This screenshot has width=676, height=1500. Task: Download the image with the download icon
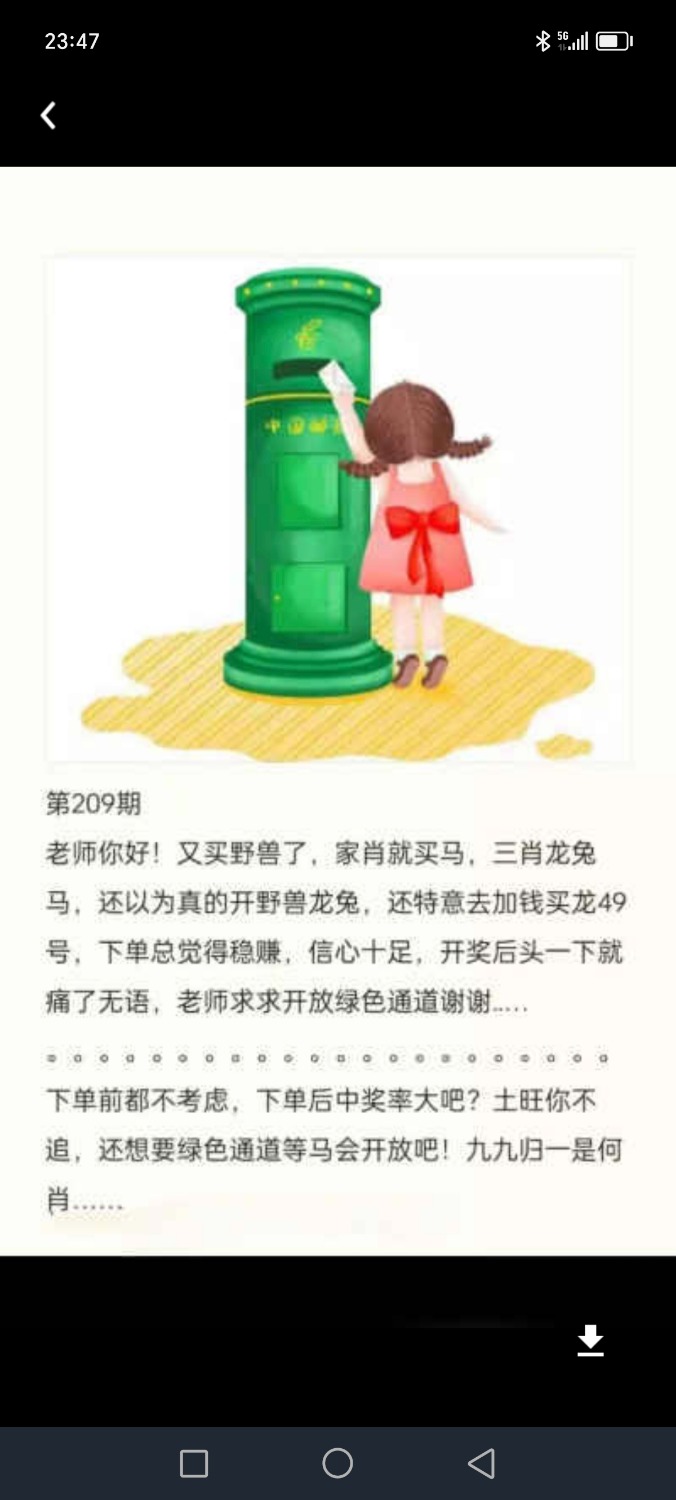pos(591,1341)
